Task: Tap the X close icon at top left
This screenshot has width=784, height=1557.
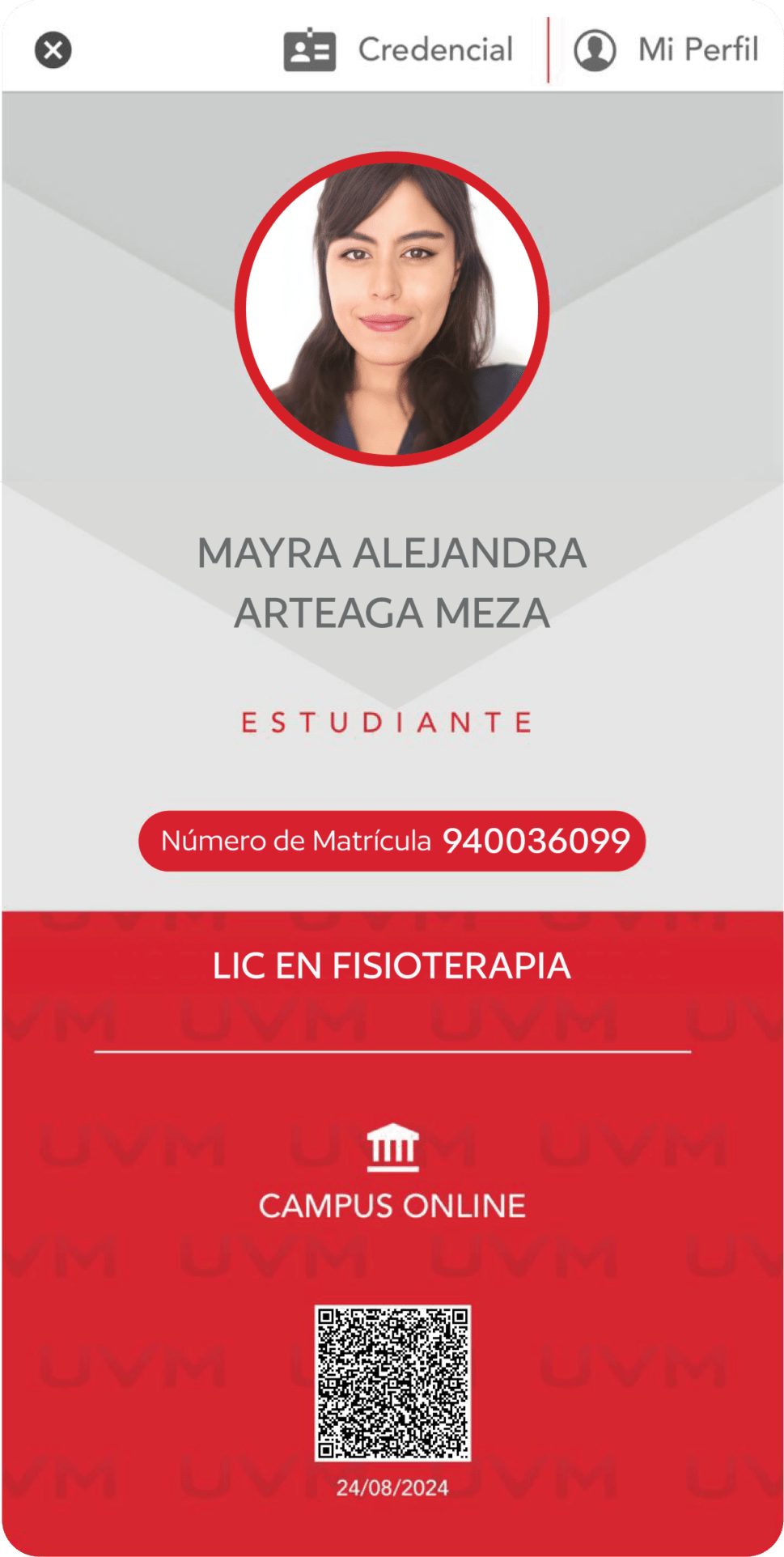Action: click(53, 50)
